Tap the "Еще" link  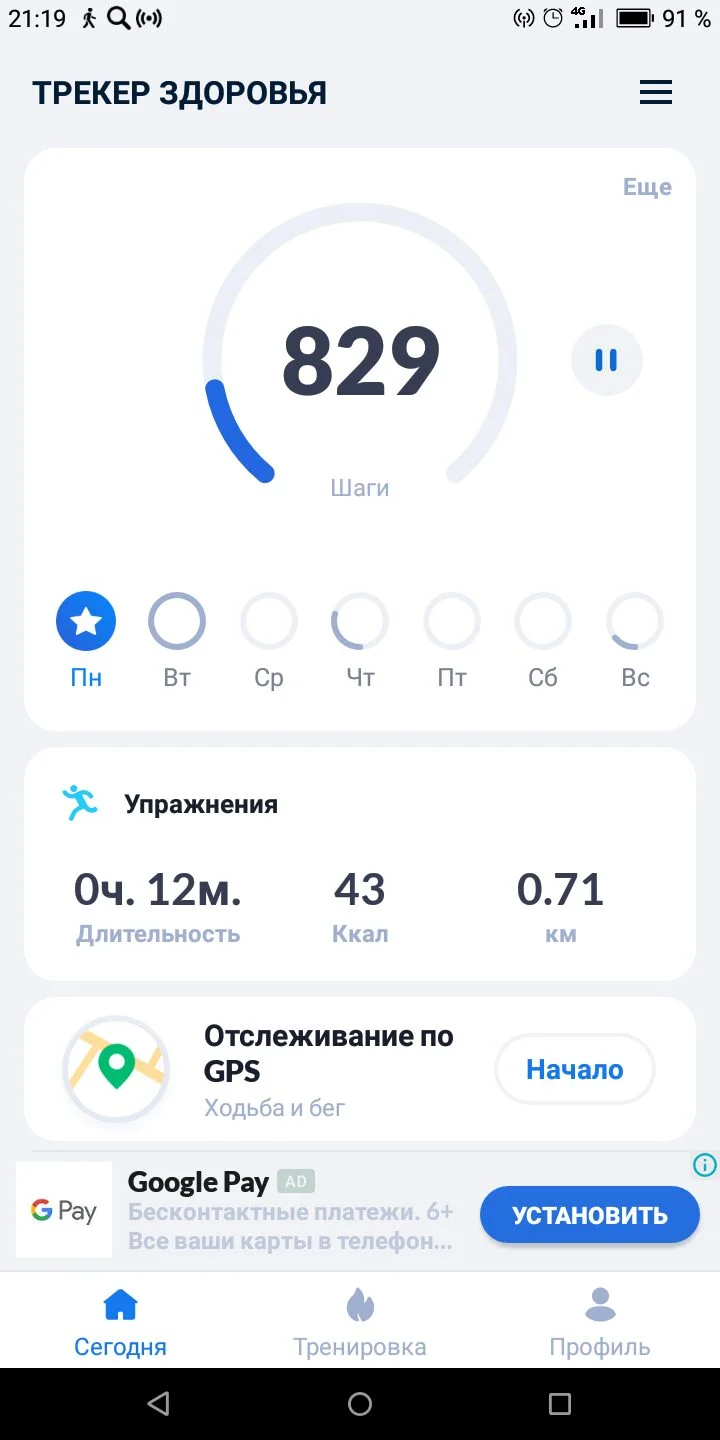pyautogui.click(x=647, y=187)
